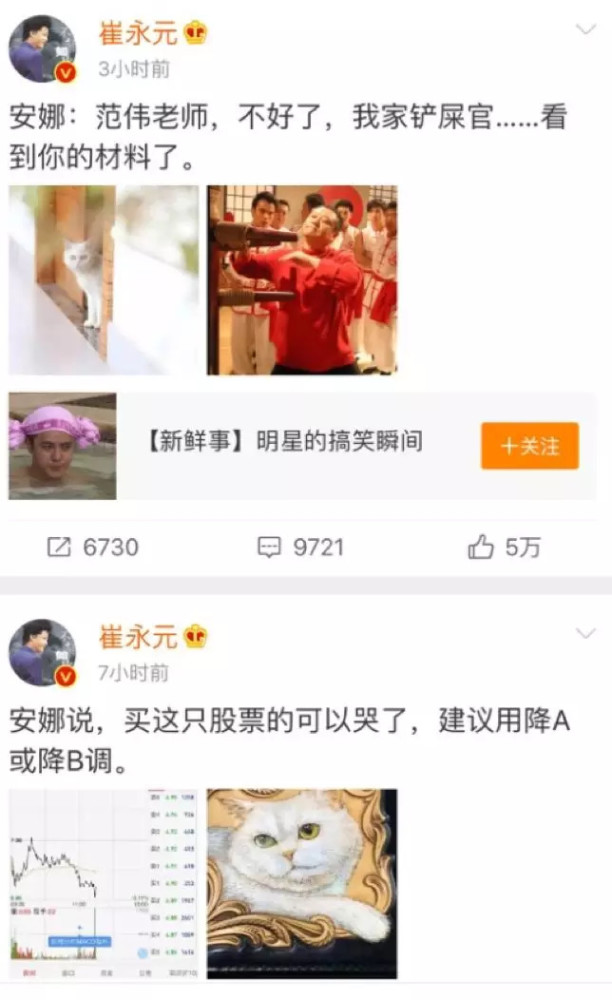Open 崔永元's avatar on the 3小时前 post
This screenshot has height=1000, width=612.
(42, 49)
